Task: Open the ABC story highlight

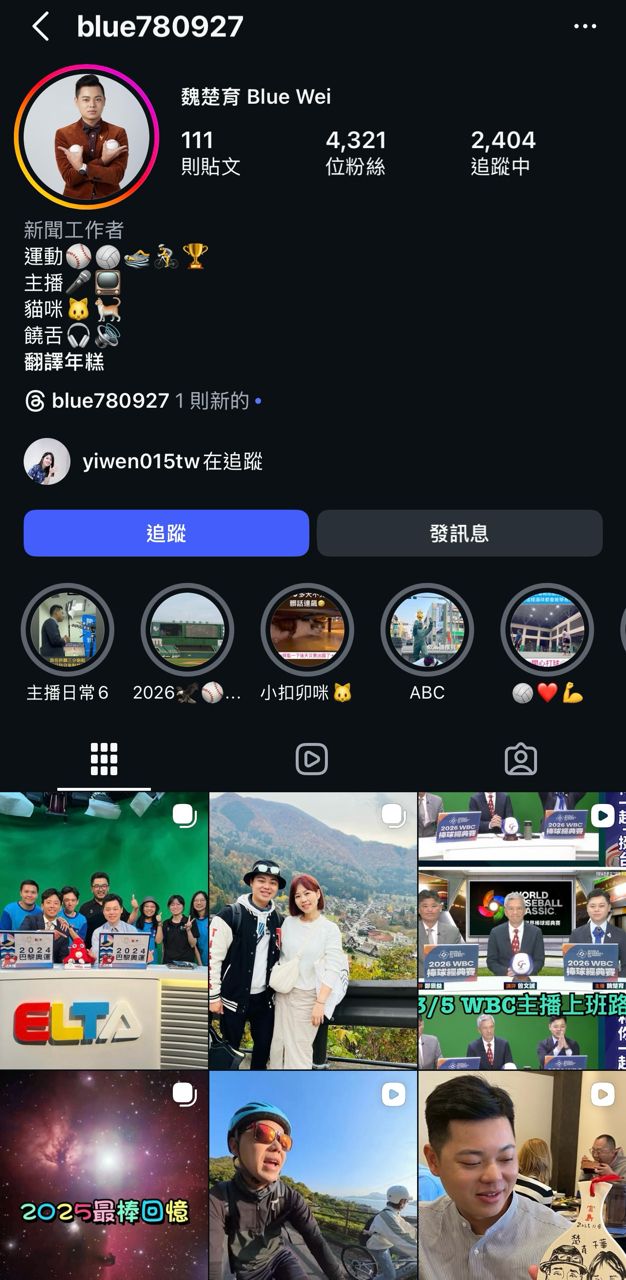Action: 427,631
